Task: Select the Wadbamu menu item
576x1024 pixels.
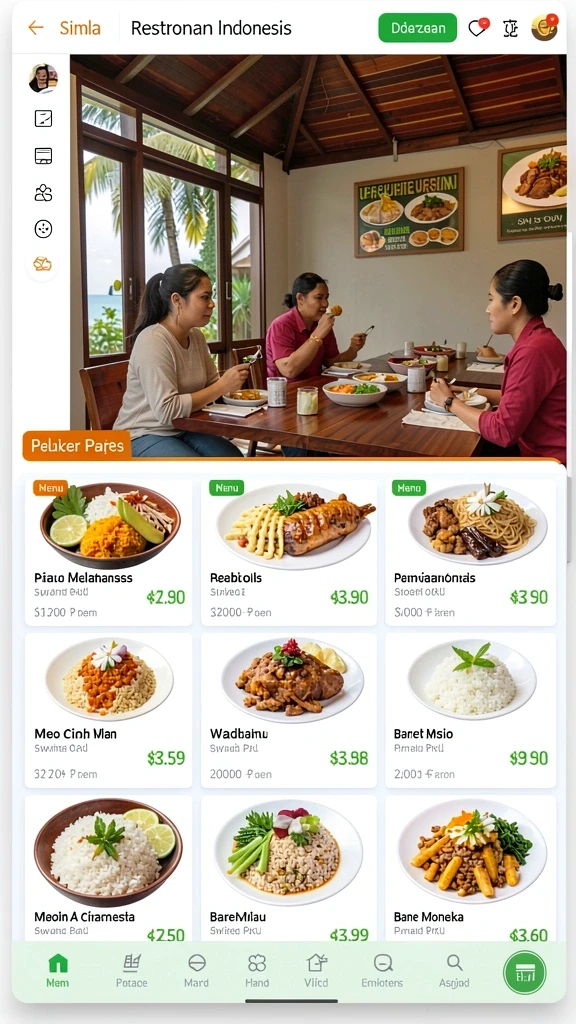Action: coord(289,710)
